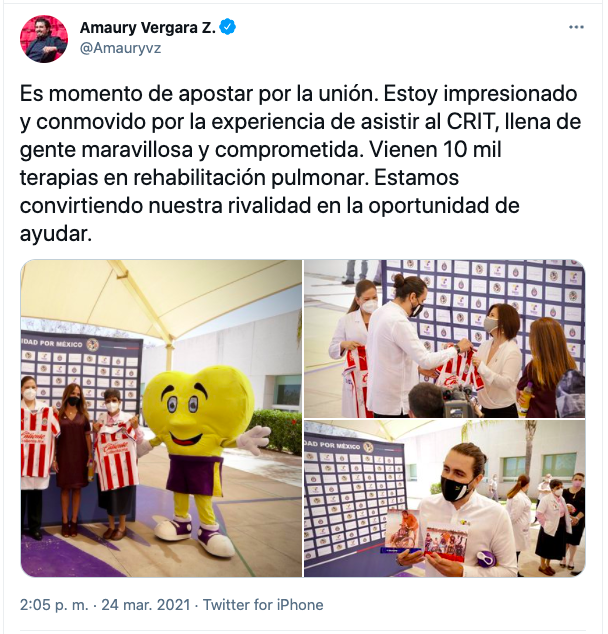Open the tweet's overflow menu
The image size is (608, 634).
(x=575, y=28)
